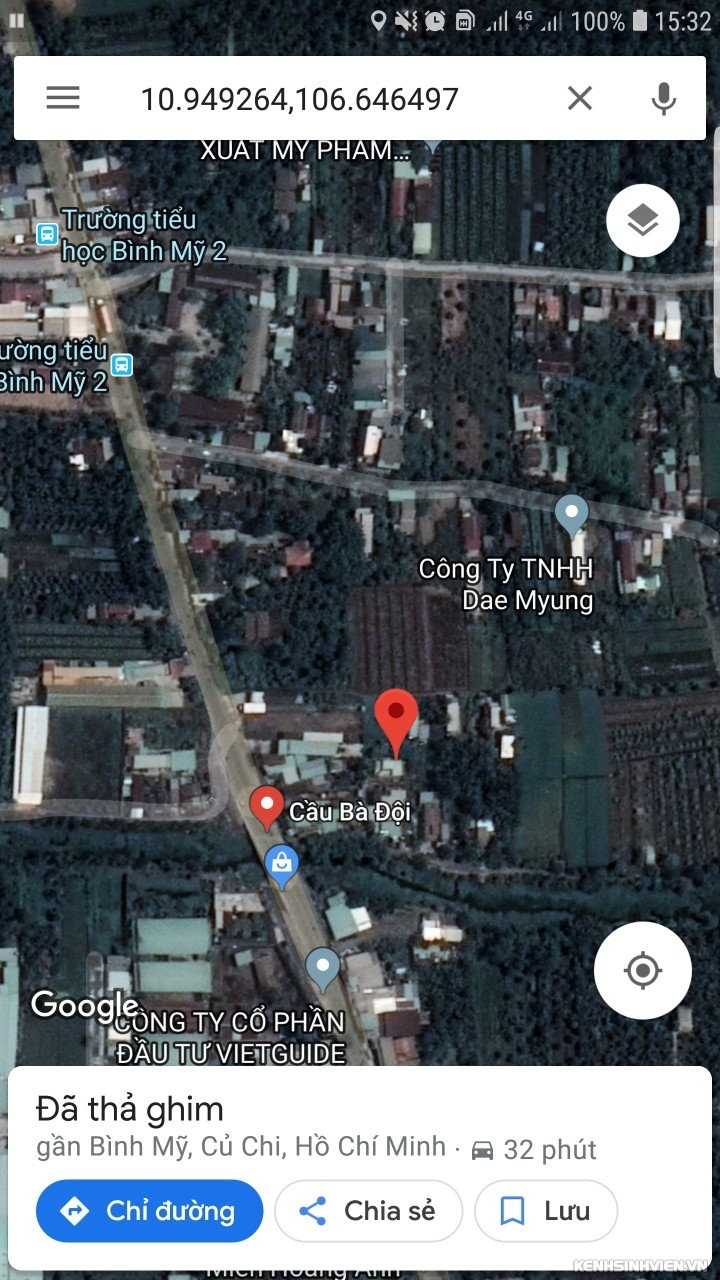Open Trường tiểu học Bình Mỹ 2 stop
This screenshot has width=720, height=1280.
47,234
